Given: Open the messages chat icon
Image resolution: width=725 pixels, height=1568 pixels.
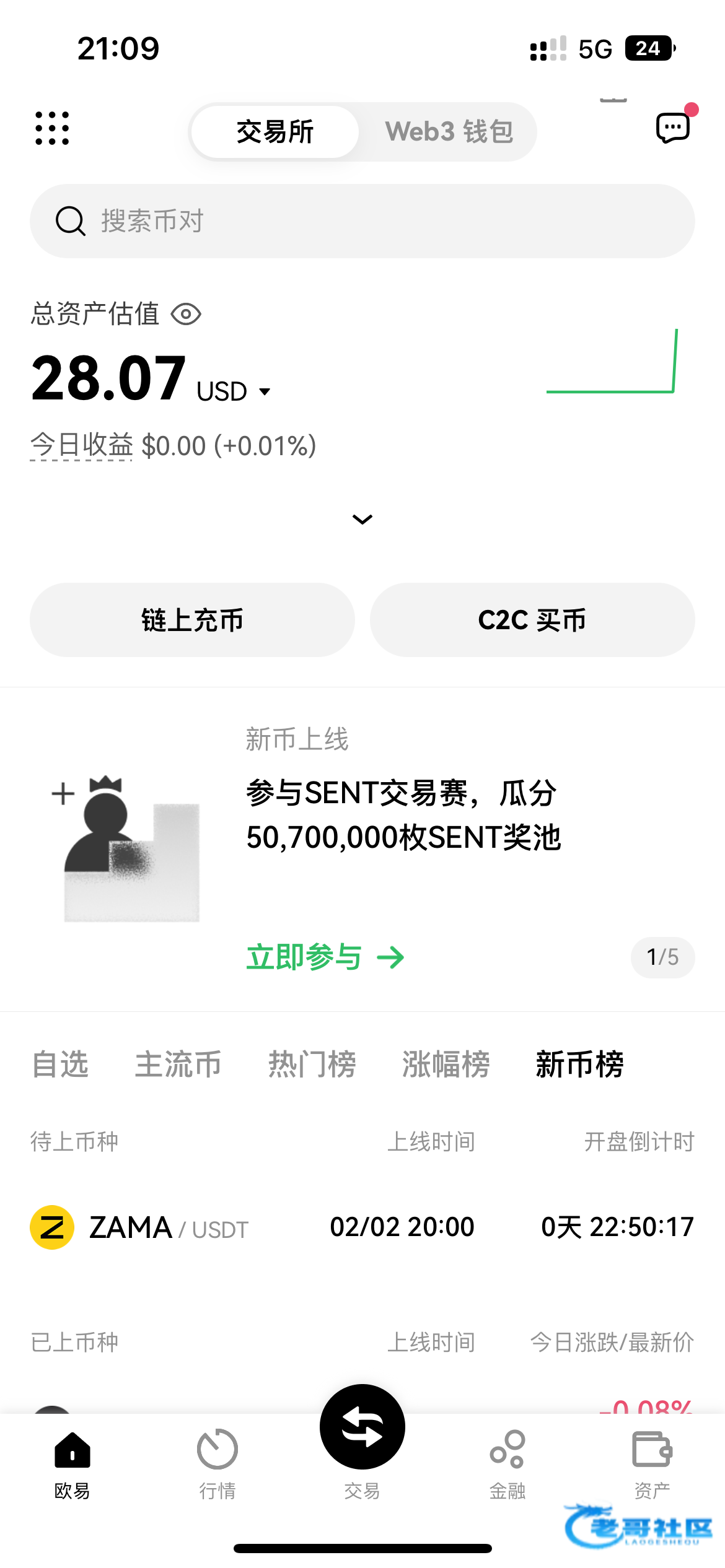Looking at the screenshot, I should [x=672, y=128].
